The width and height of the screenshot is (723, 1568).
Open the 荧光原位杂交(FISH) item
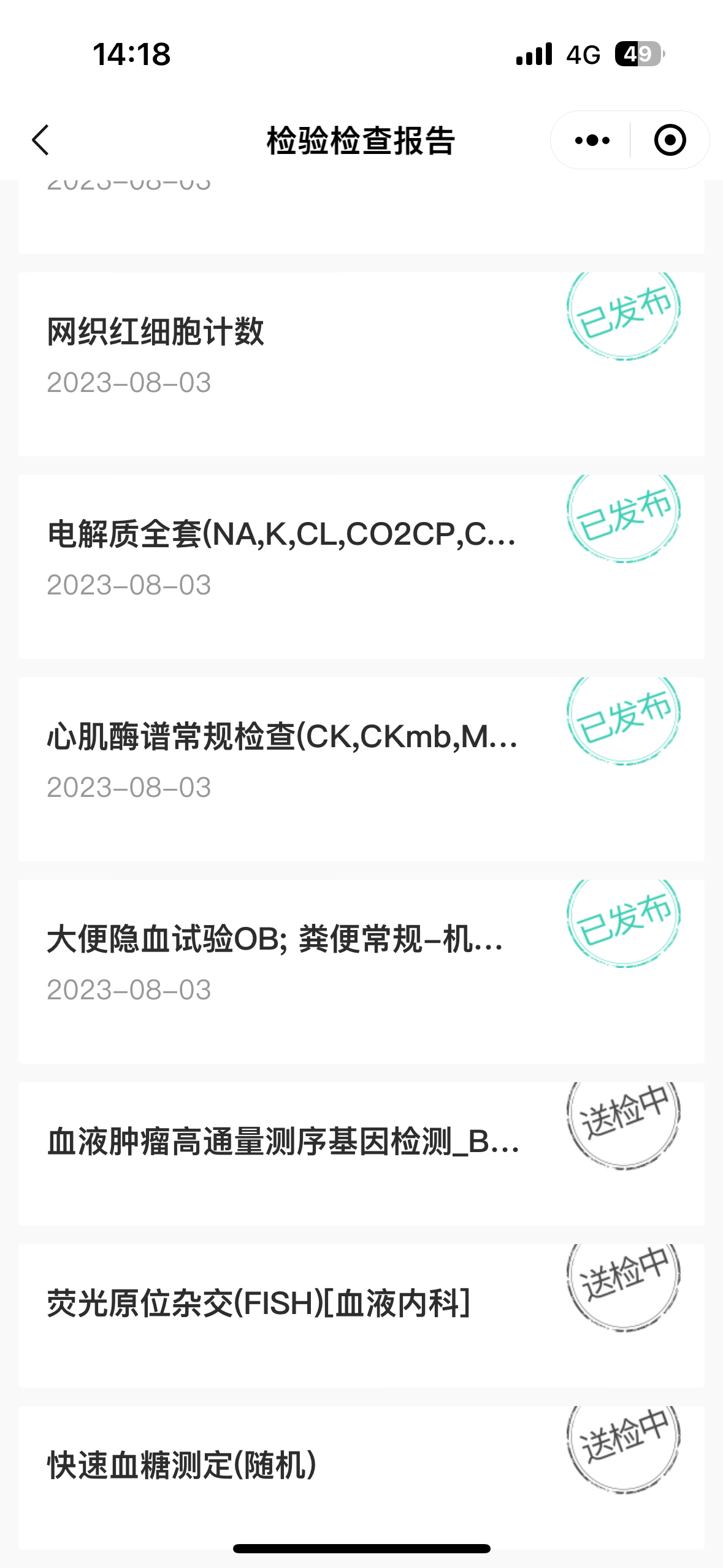[x=361, y=1315]
